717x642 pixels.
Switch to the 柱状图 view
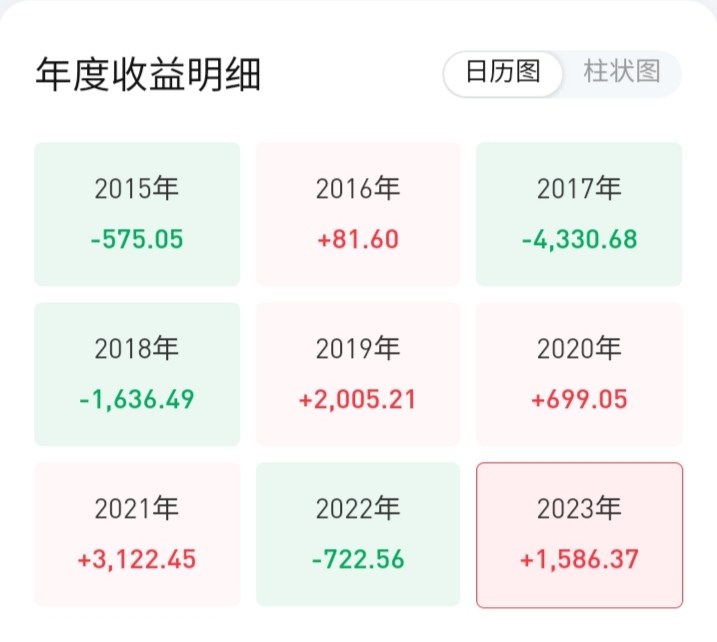(621, 72)
